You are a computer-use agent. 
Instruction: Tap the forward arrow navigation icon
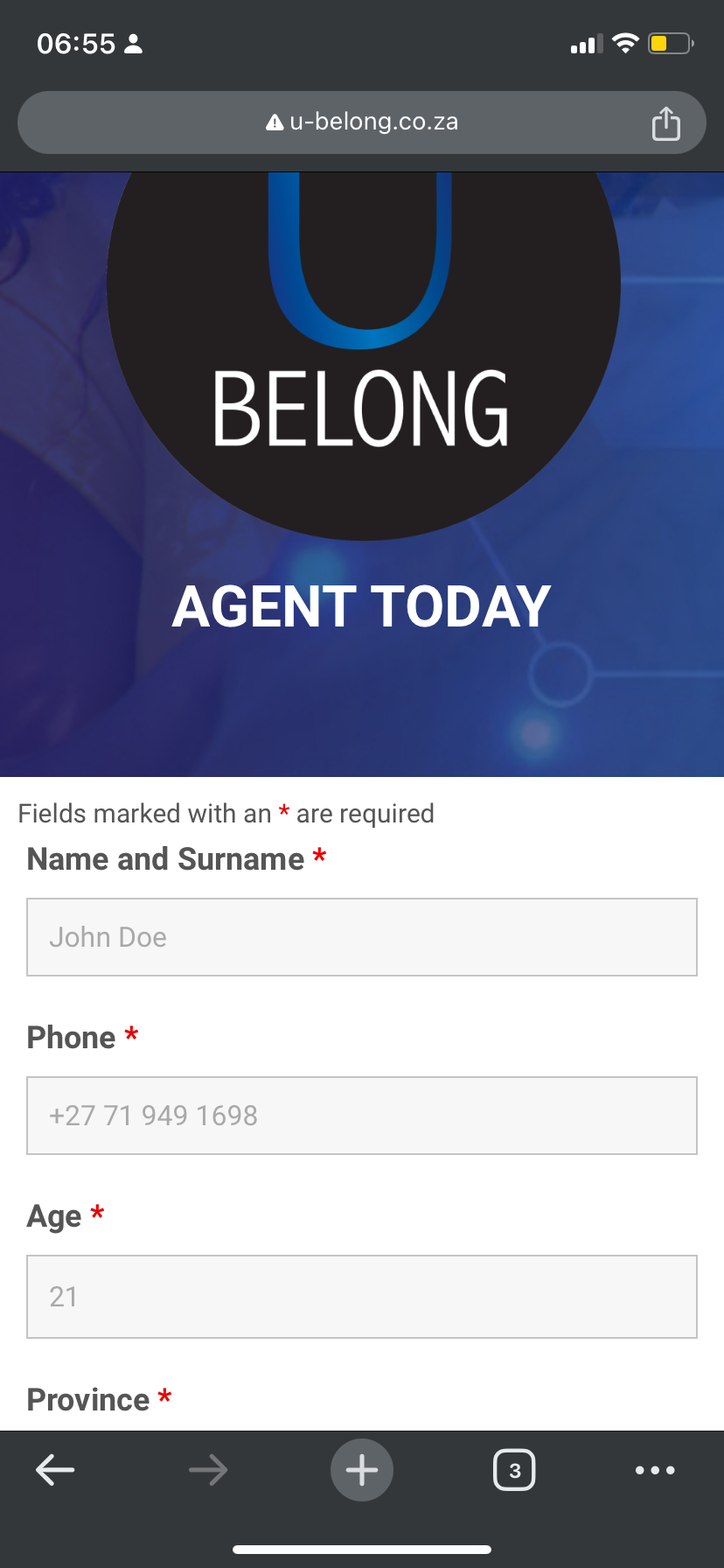(208, 1470)
